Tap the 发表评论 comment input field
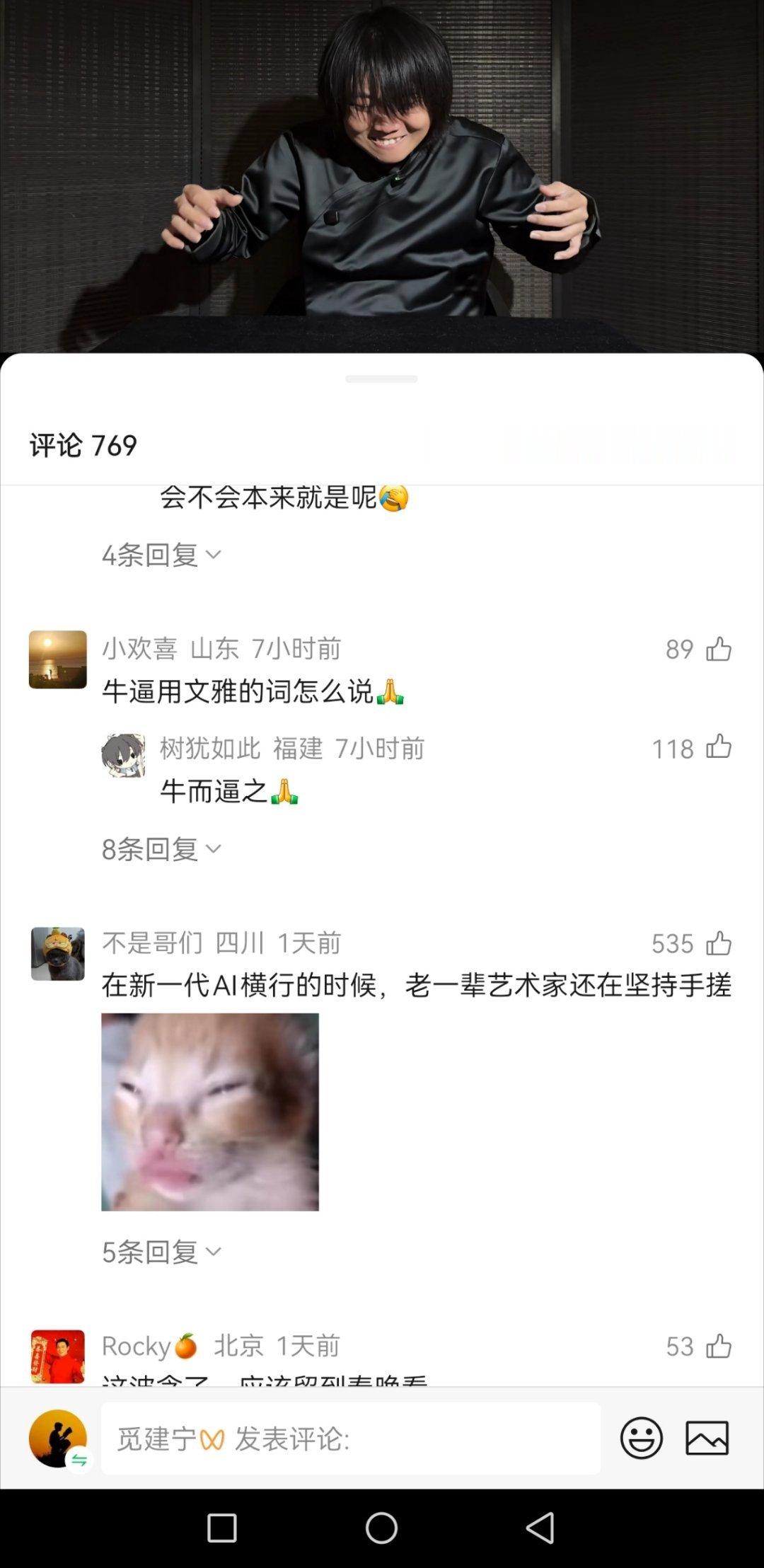The height and width of the screenshot is (1568, 764). pos(354,1440)
